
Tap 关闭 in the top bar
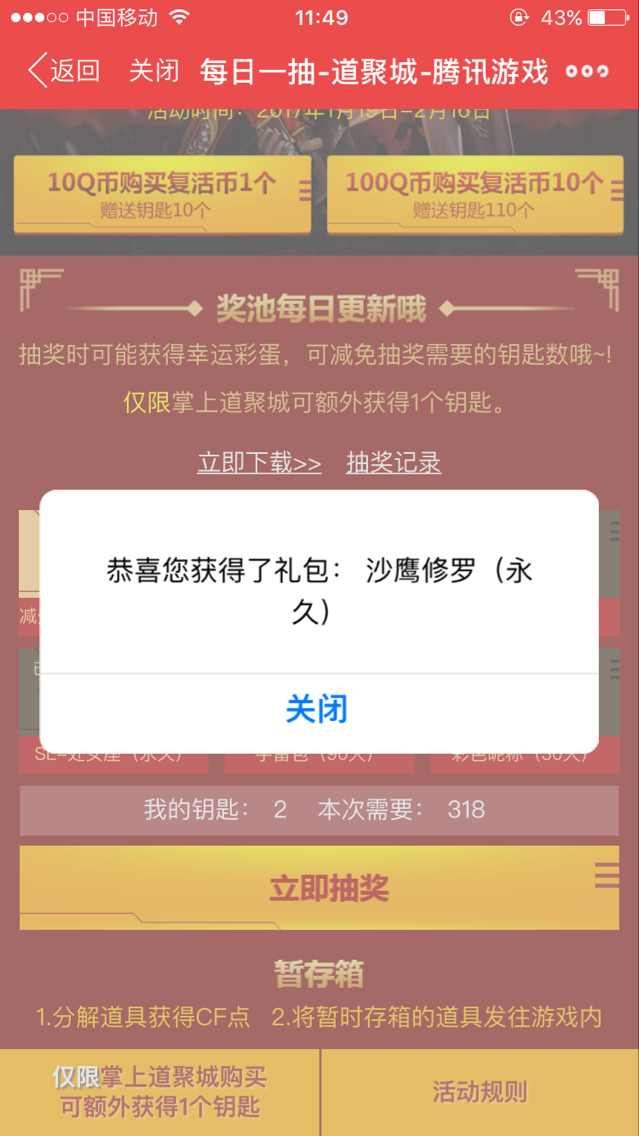click(x=154, y=71)
